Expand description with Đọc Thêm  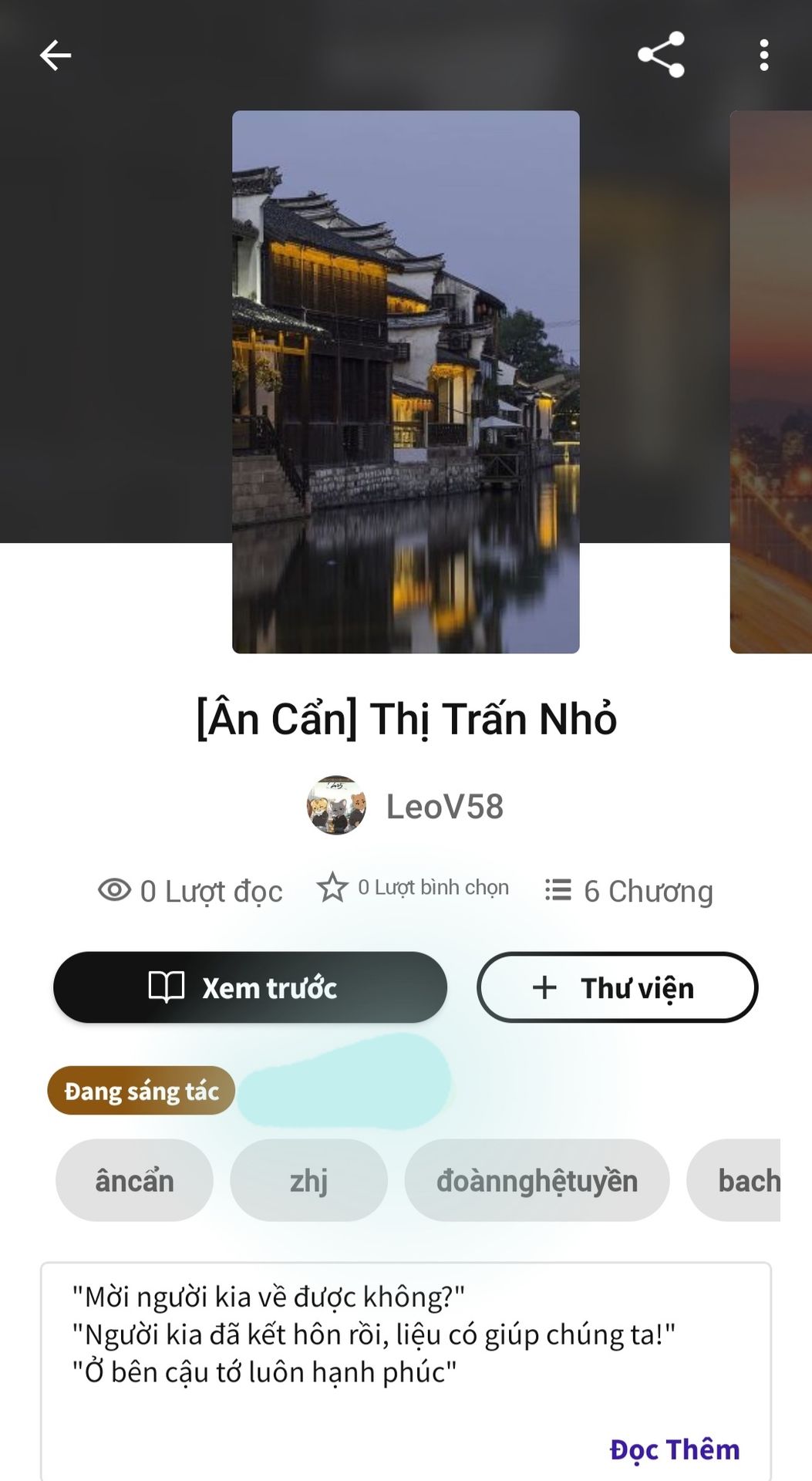[674, 1449]
